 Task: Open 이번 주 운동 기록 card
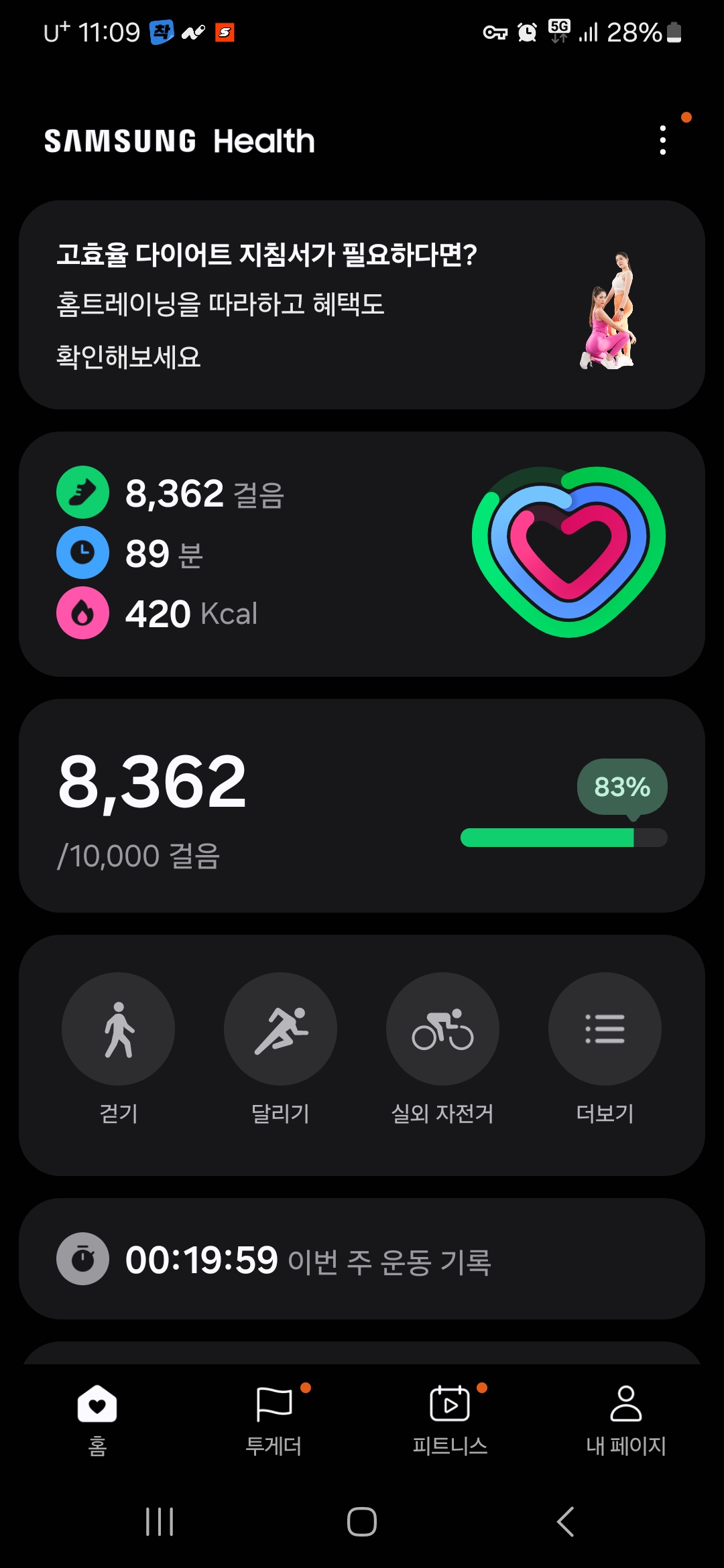(362, 1258)
